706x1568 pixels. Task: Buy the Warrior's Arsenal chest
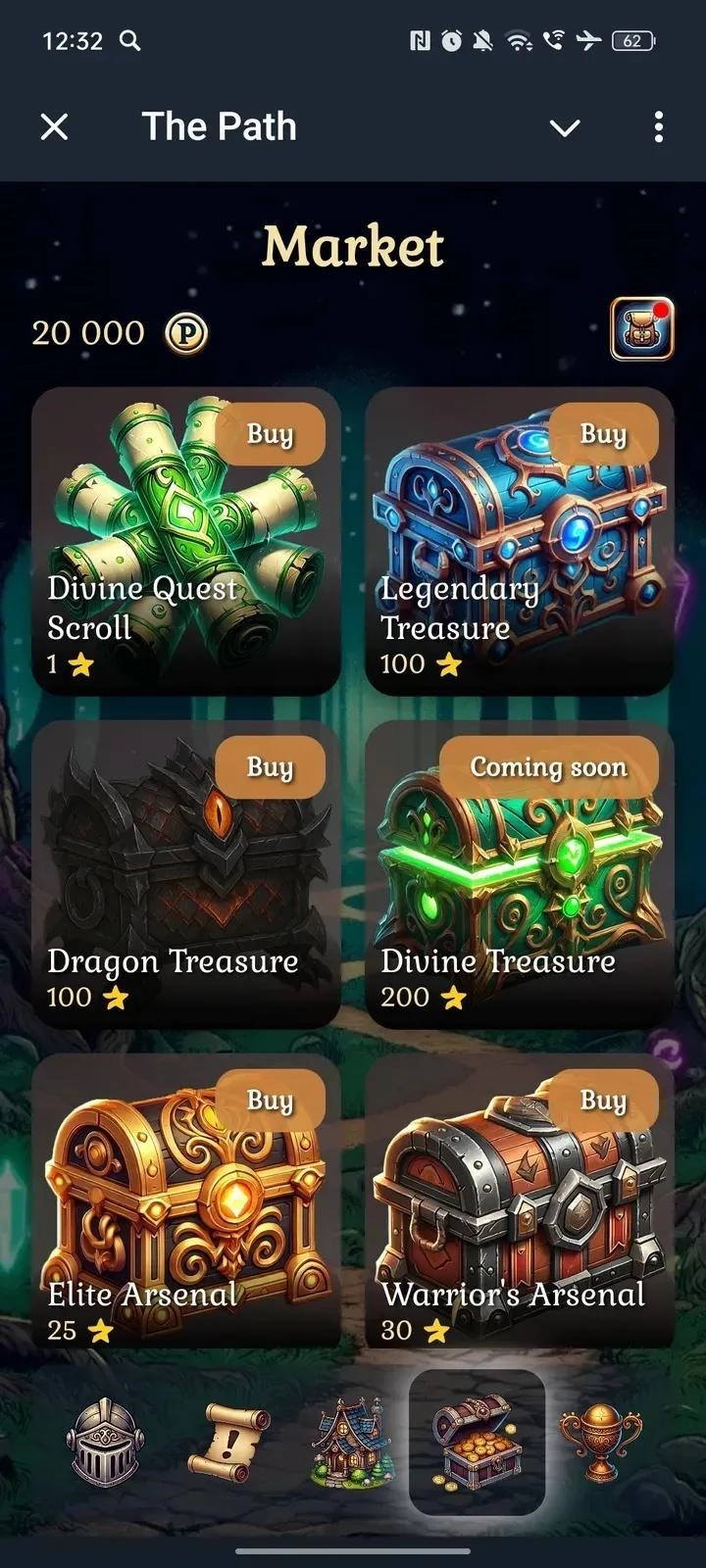click(x=602, y=1100)
